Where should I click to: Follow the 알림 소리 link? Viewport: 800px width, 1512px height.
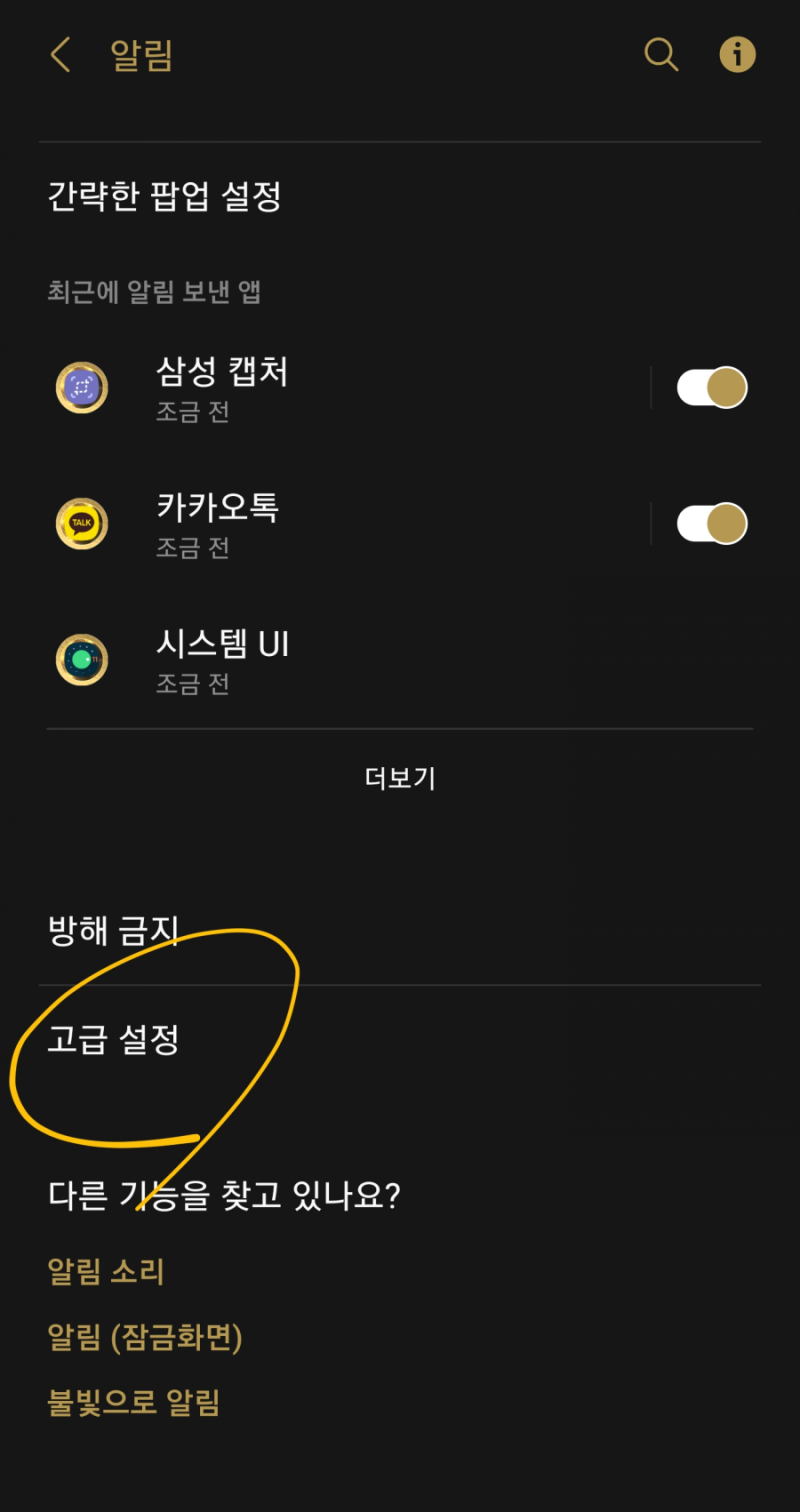107,1272
